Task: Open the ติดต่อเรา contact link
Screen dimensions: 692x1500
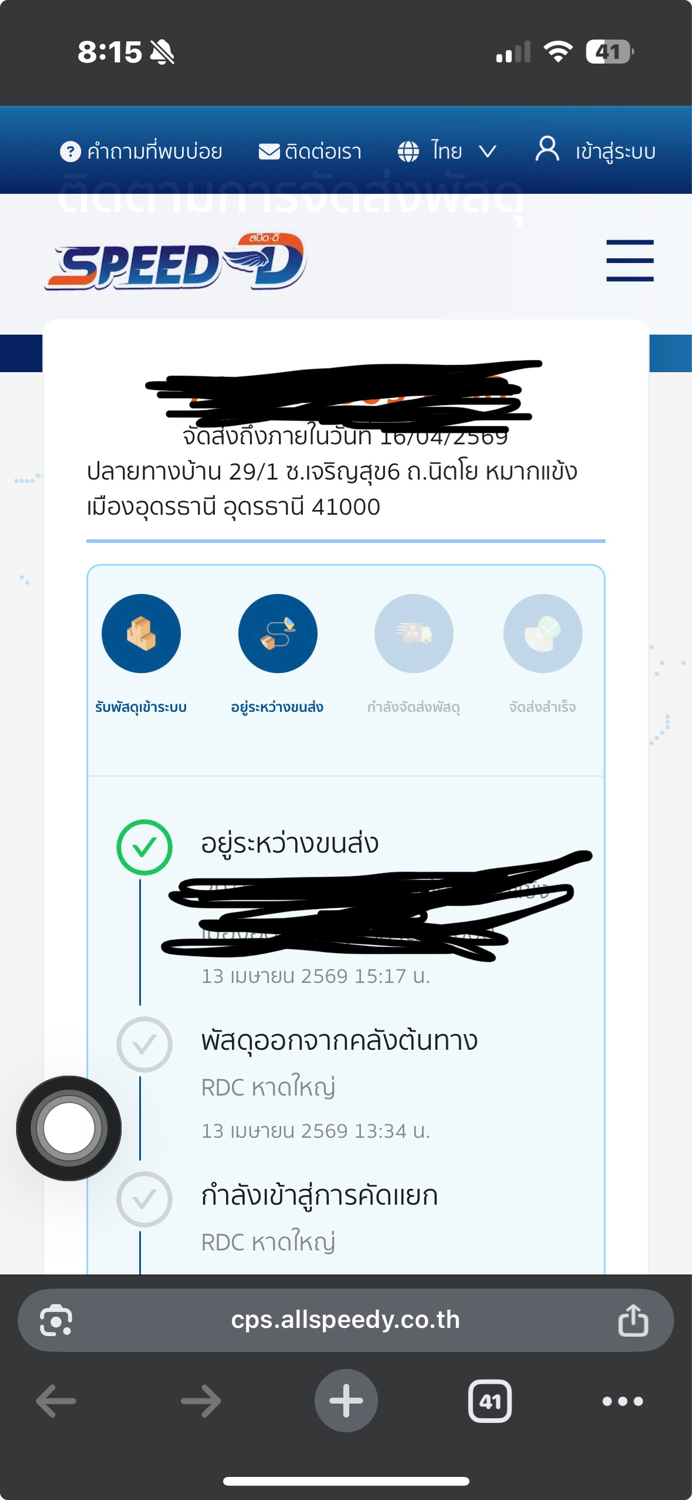Action: coord(310,152)
